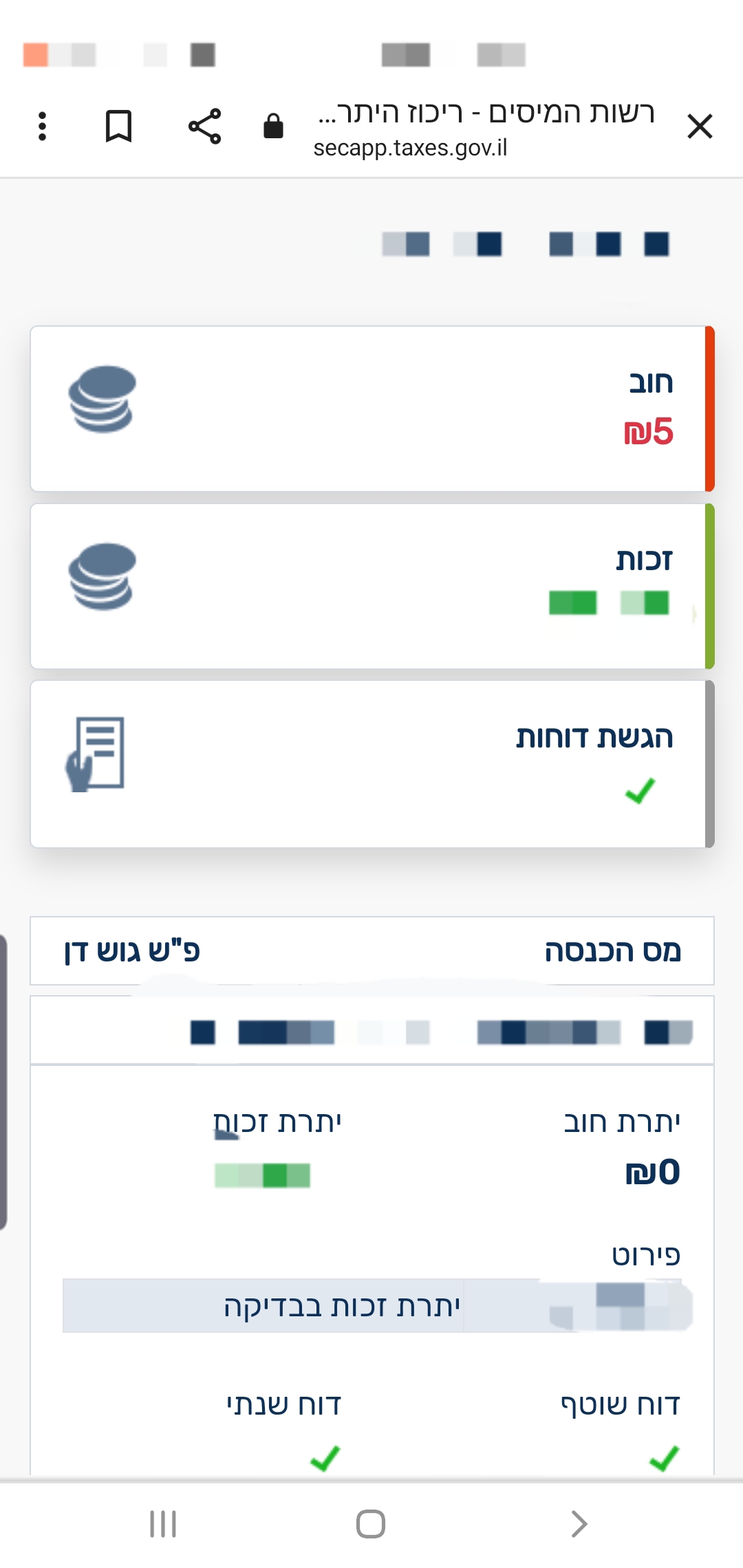743x1568 pixels.
Task: Open the הגשת דוחות reports card
Action: point(371,763)
